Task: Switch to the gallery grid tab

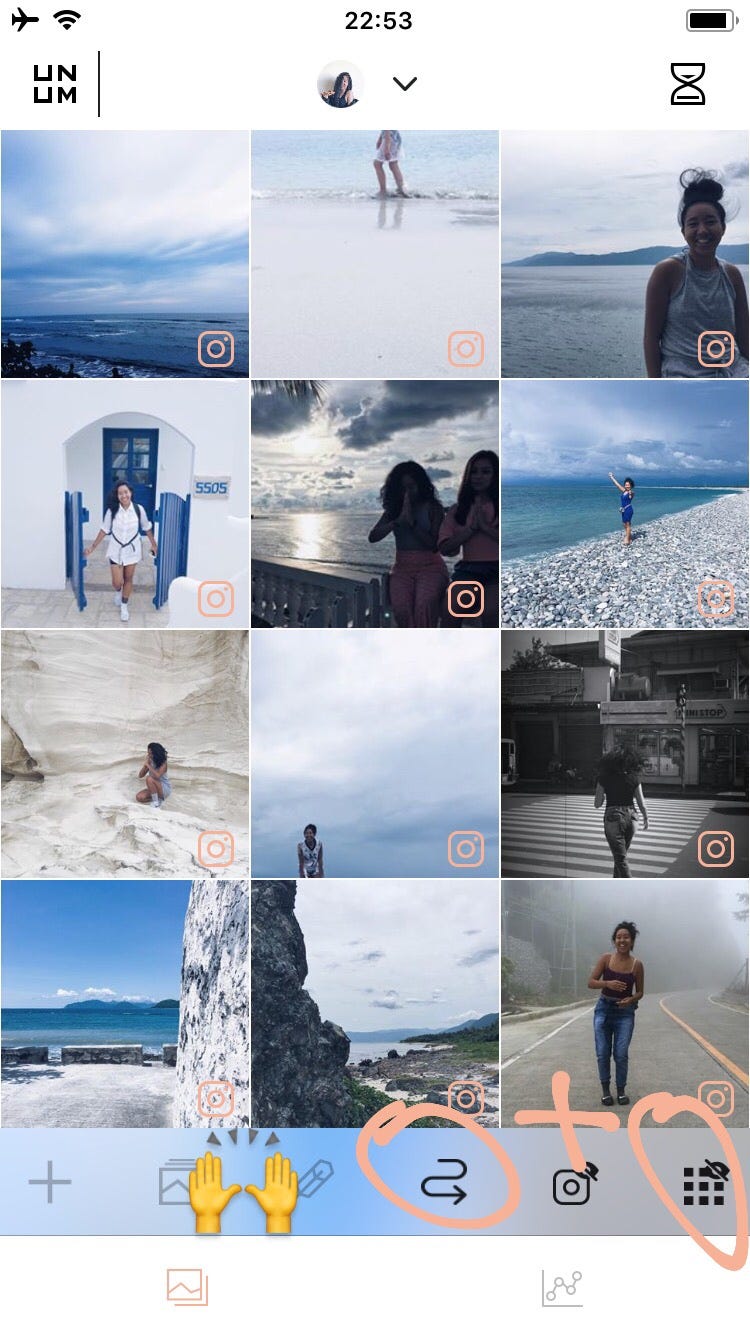Action: coord(187,1288)
